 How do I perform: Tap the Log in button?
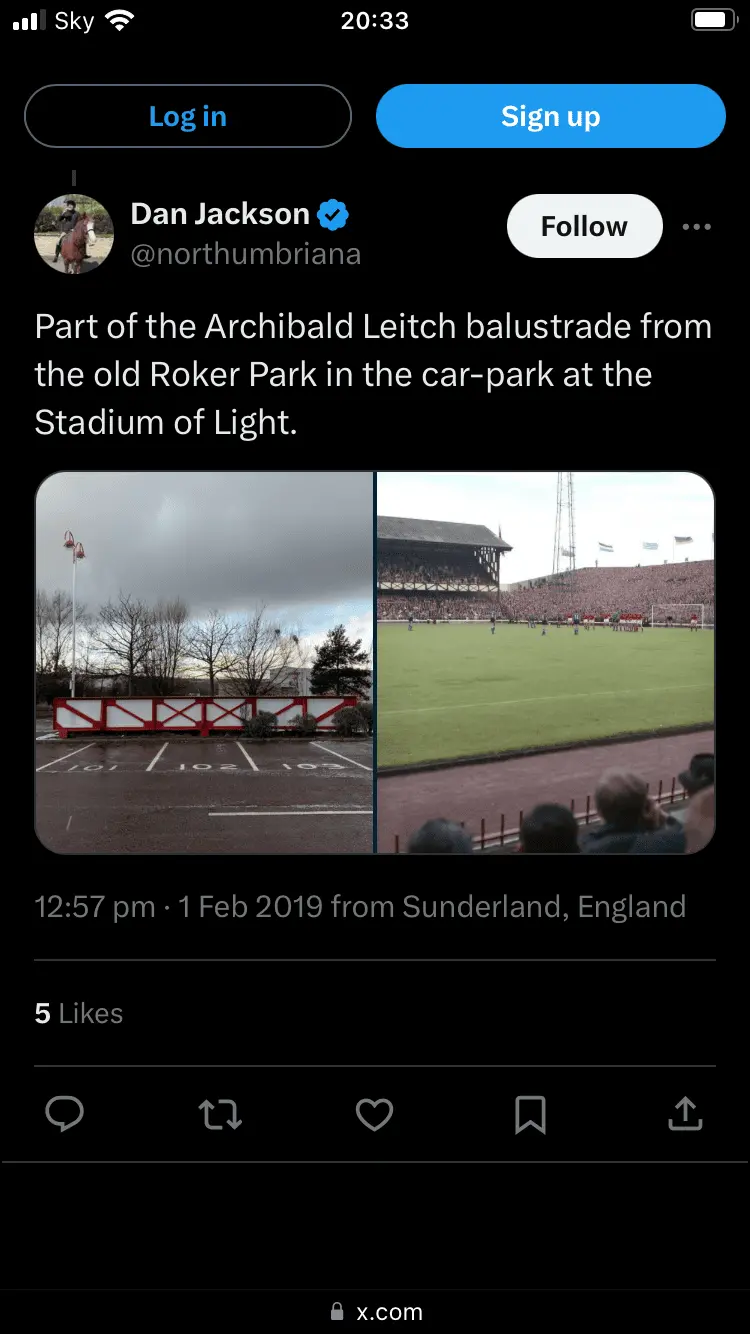point(188,117)
